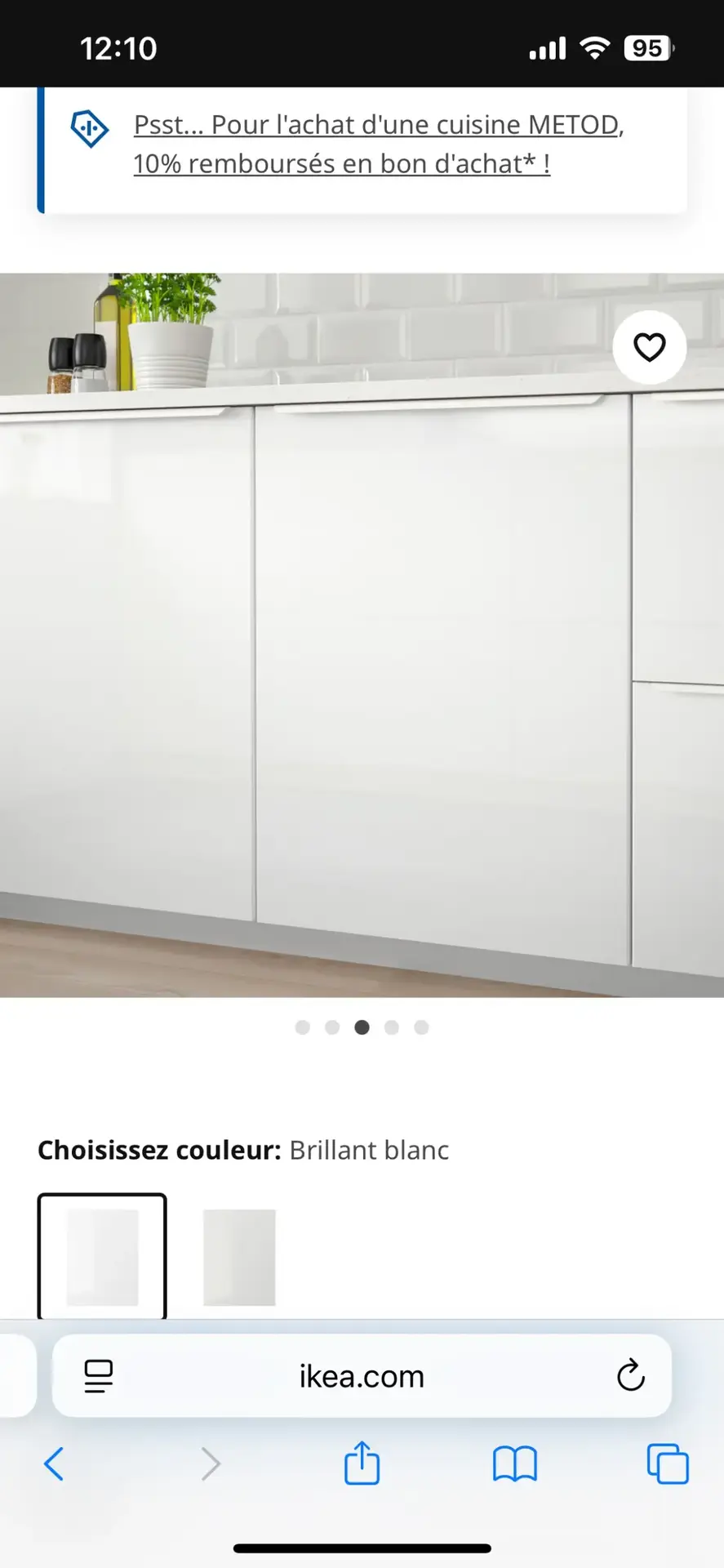Reload the ikea.com page
Screen dimensions: 724x1568
pos(630,1376)
